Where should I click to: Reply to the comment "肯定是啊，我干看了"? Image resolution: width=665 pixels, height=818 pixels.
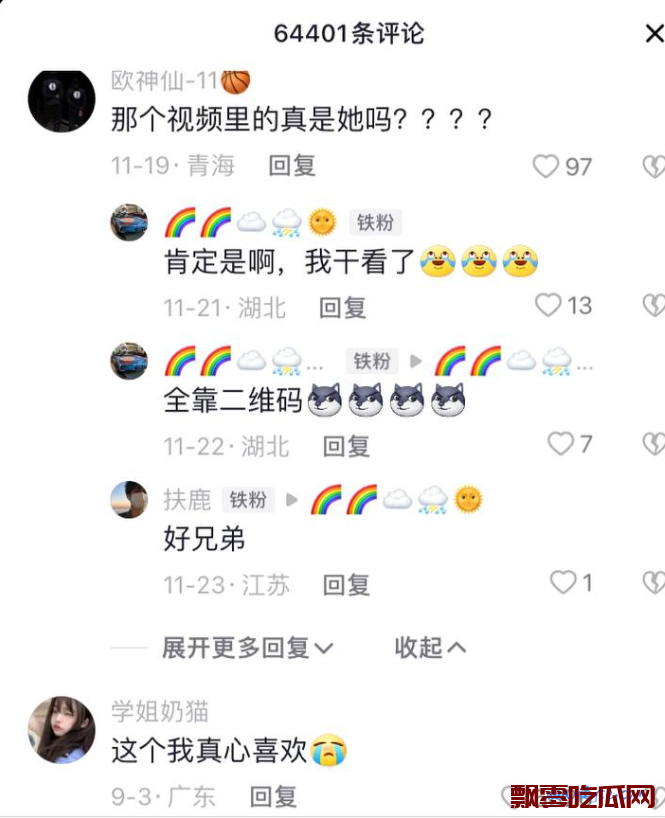coord(343,307)
